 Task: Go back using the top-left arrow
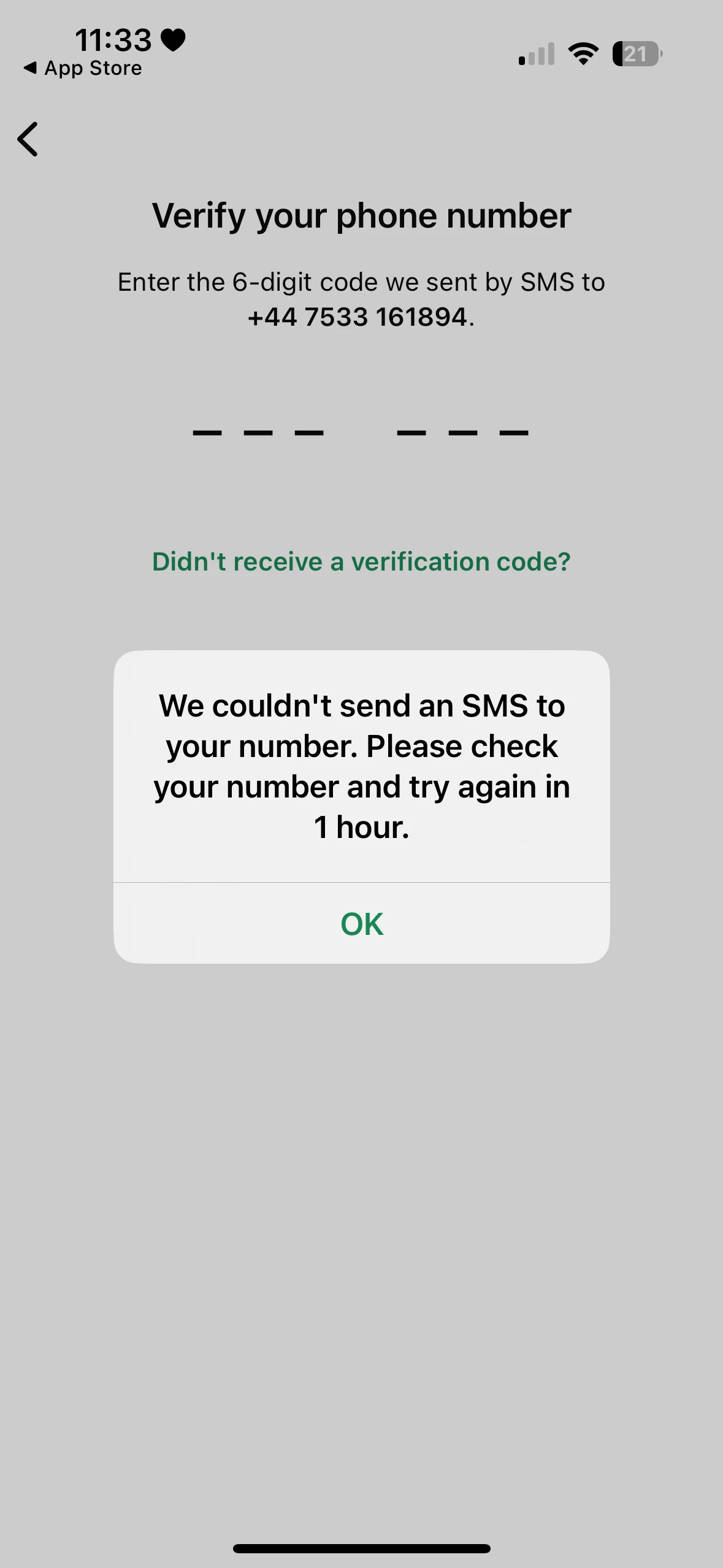click(28, 139)
